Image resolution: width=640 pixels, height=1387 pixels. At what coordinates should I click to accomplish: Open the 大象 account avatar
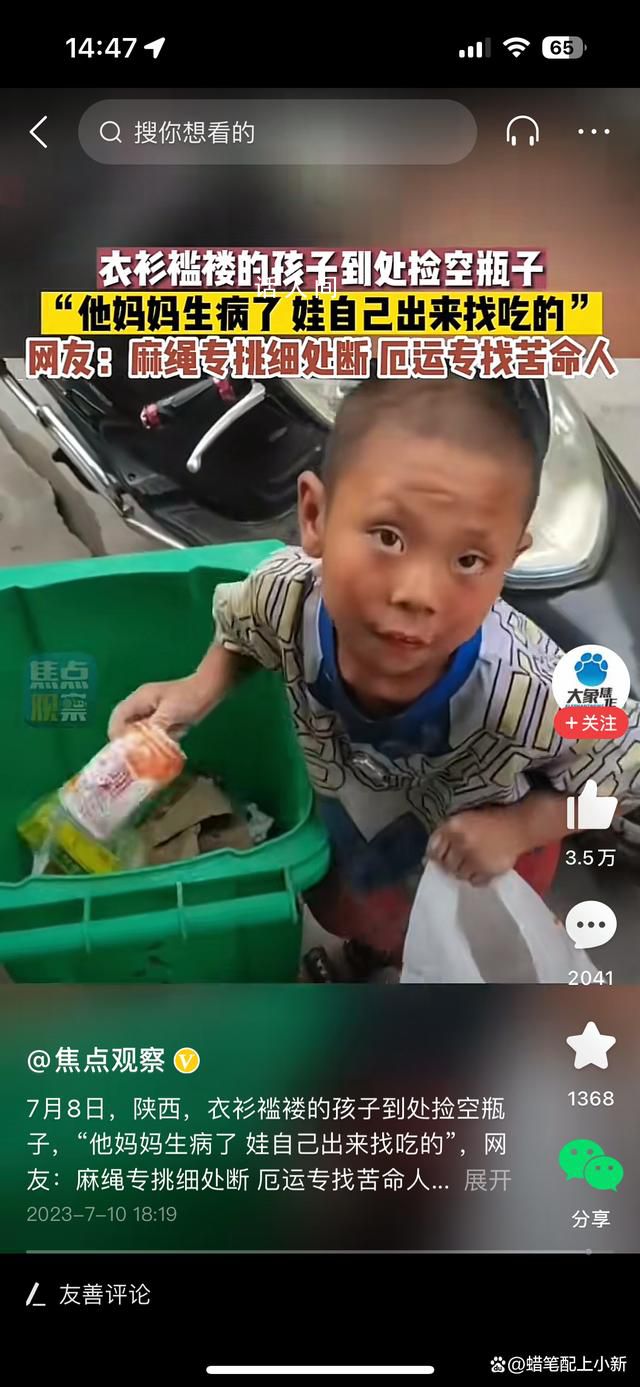coord(591,676)
